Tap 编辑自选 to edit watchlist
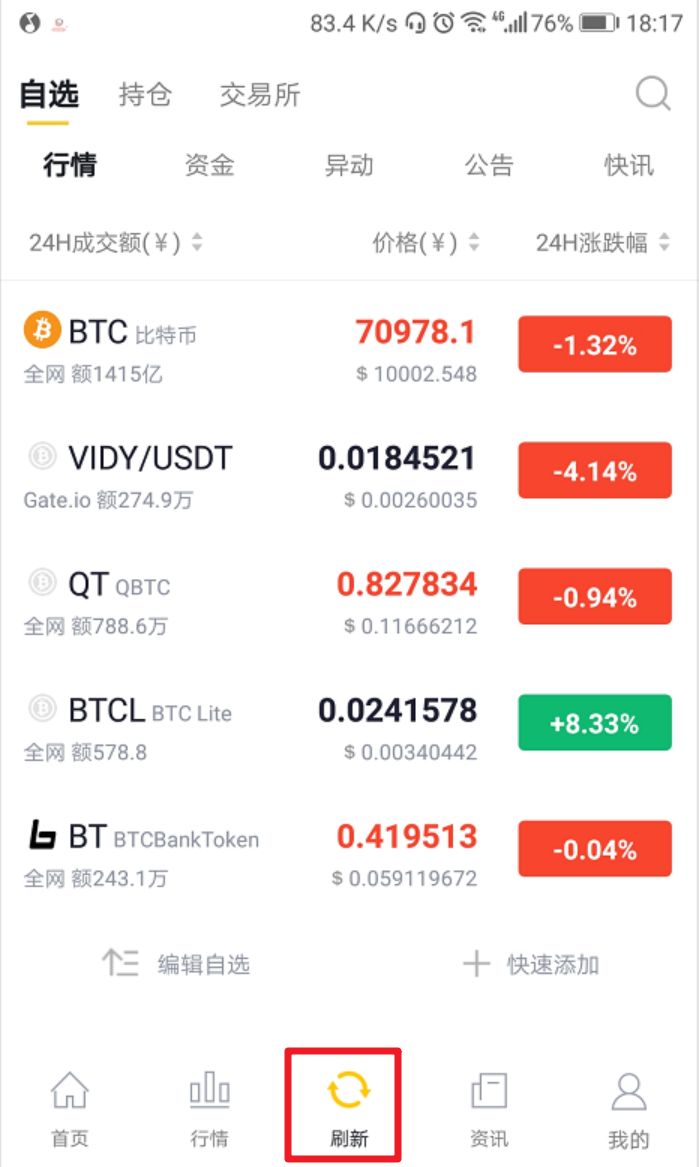The image size is (699, 1167). click(x=177, y=964)
